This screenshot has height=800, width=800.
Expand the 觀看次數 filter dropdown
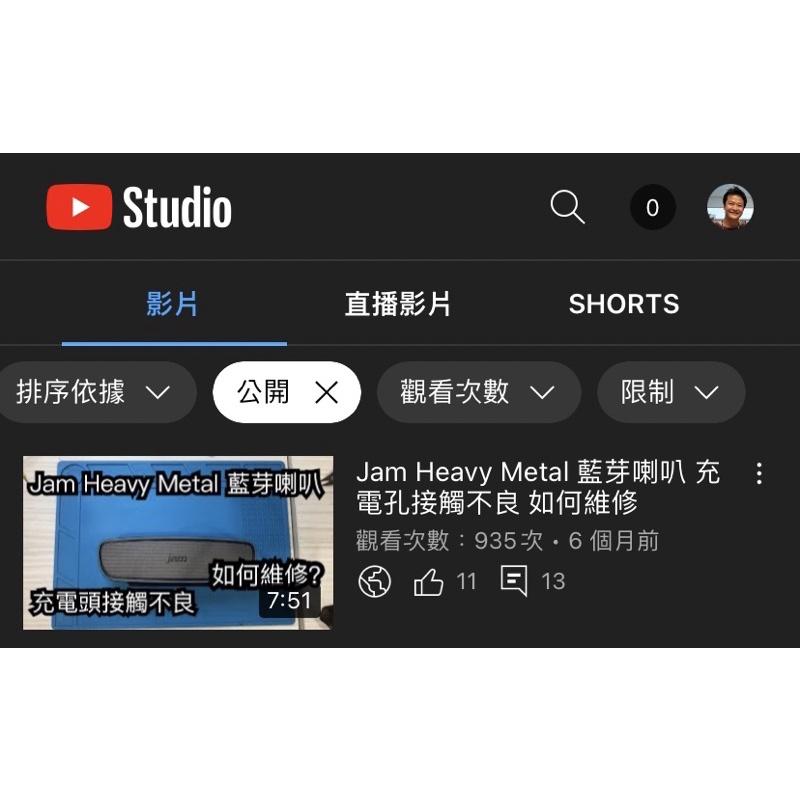478,392
